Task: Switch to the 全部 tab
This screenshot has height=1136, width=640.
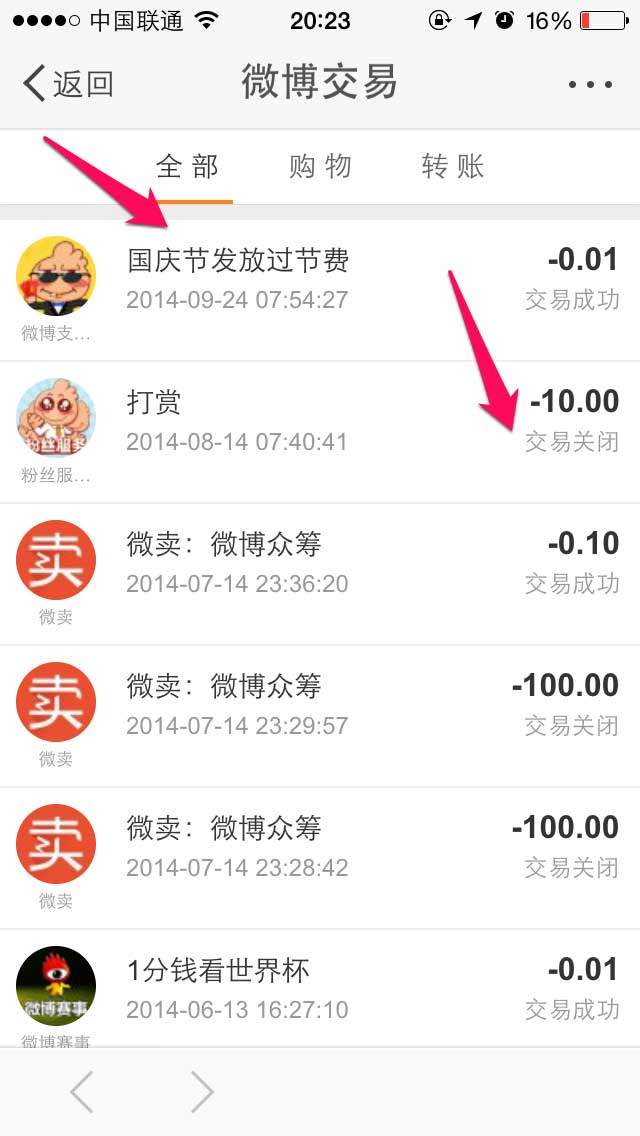Action: coord(187,167)
